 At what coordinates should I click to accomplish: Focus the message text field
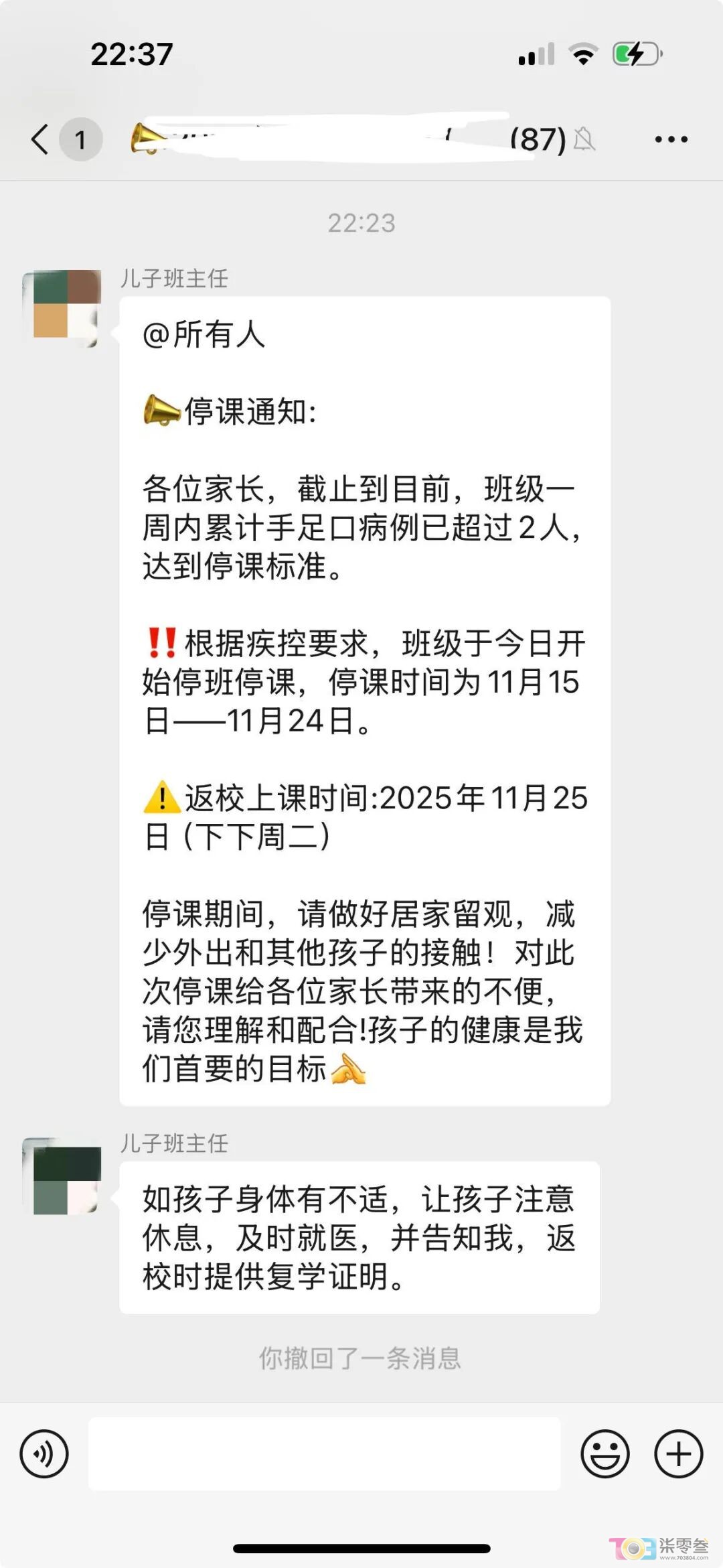click(324, 1454)
